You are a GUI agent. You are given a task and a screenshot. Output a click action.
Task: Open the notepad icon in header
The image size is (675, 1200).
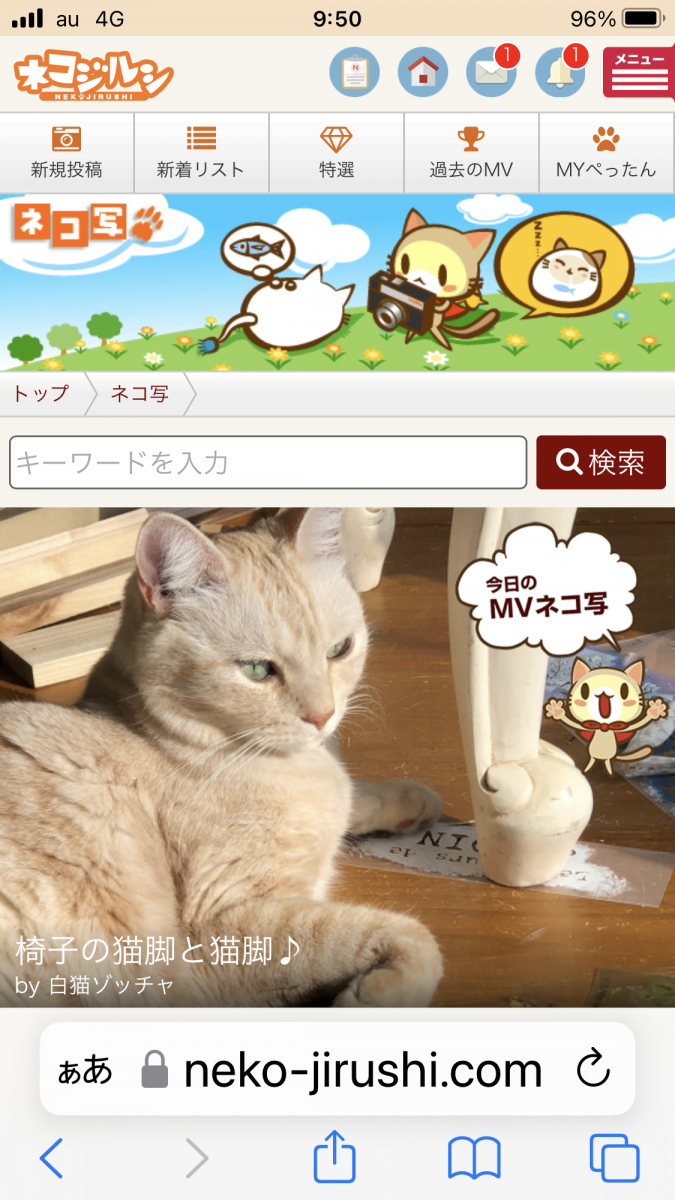tap(354, 72)
